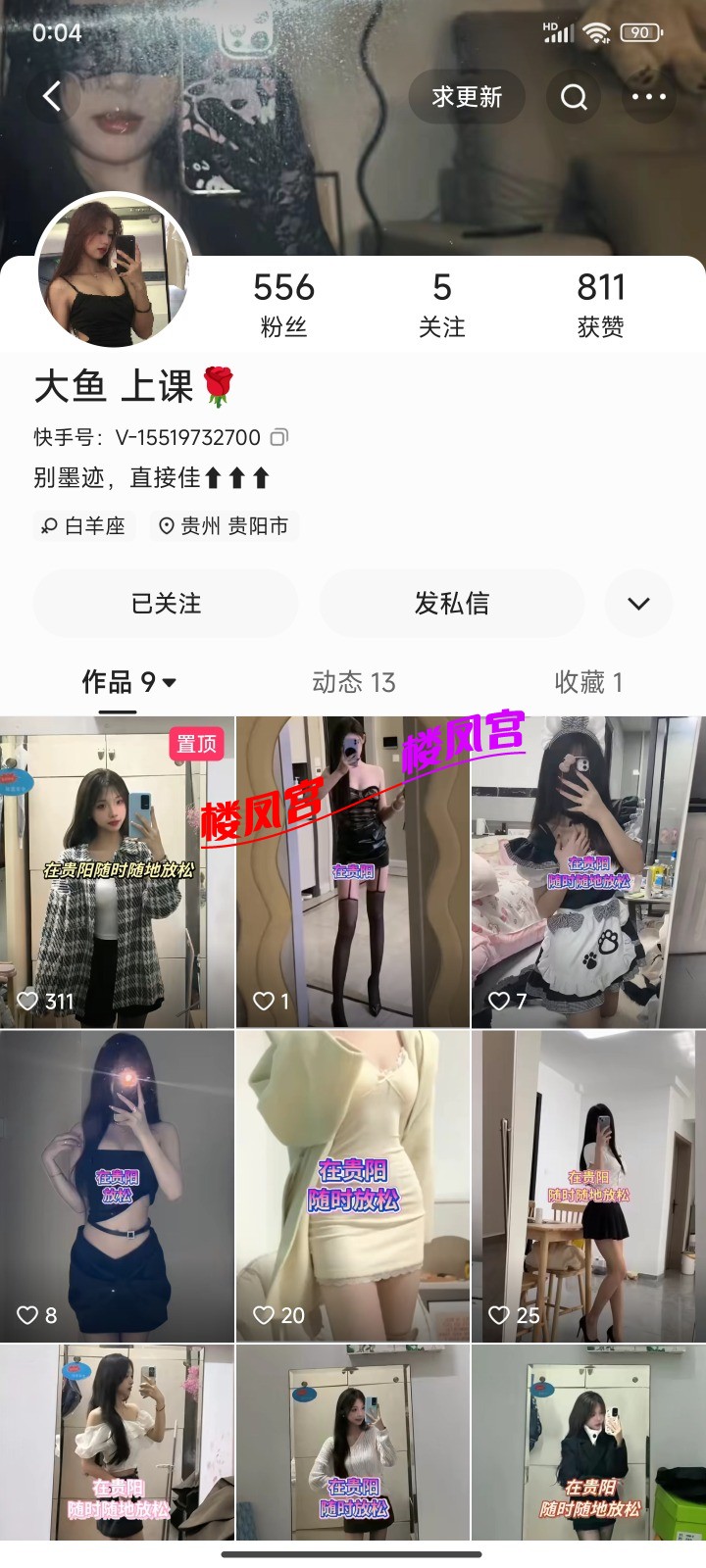Open the 5 关注 following list
706x1568 pixels.
point(441,304)
